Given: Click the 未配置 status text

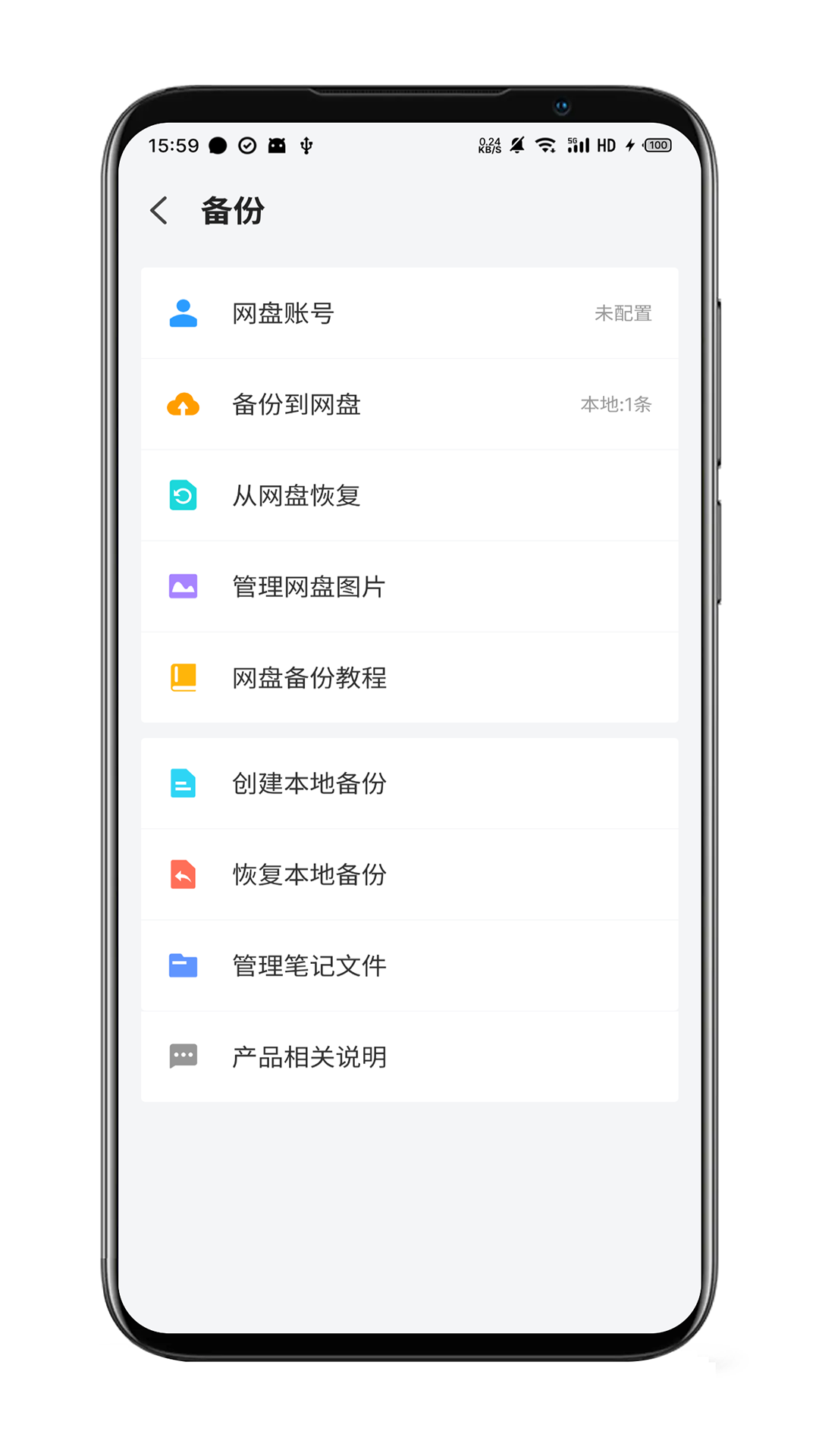Looking at the screenshot, I should pos(624,313).
